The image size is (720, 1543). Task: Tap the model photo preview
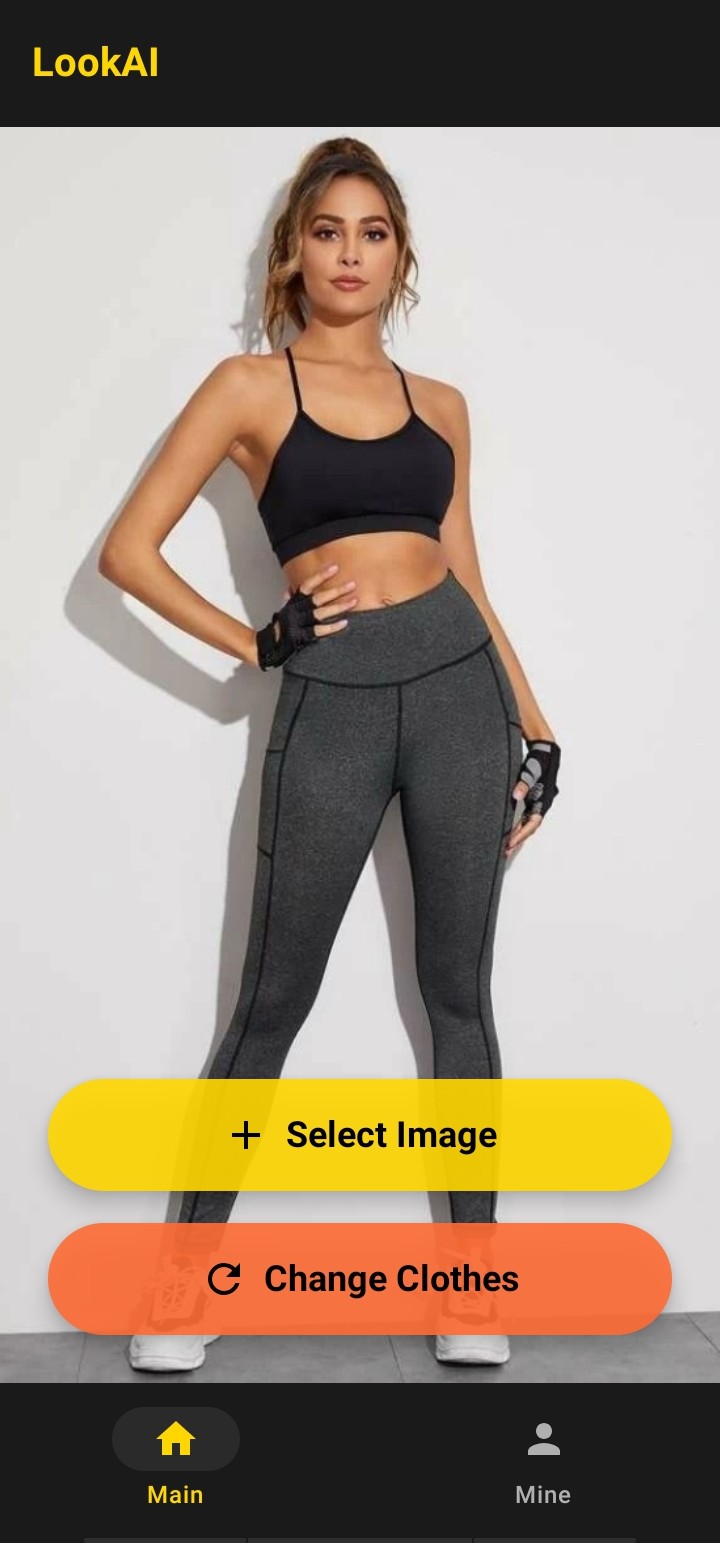(360, 600)
